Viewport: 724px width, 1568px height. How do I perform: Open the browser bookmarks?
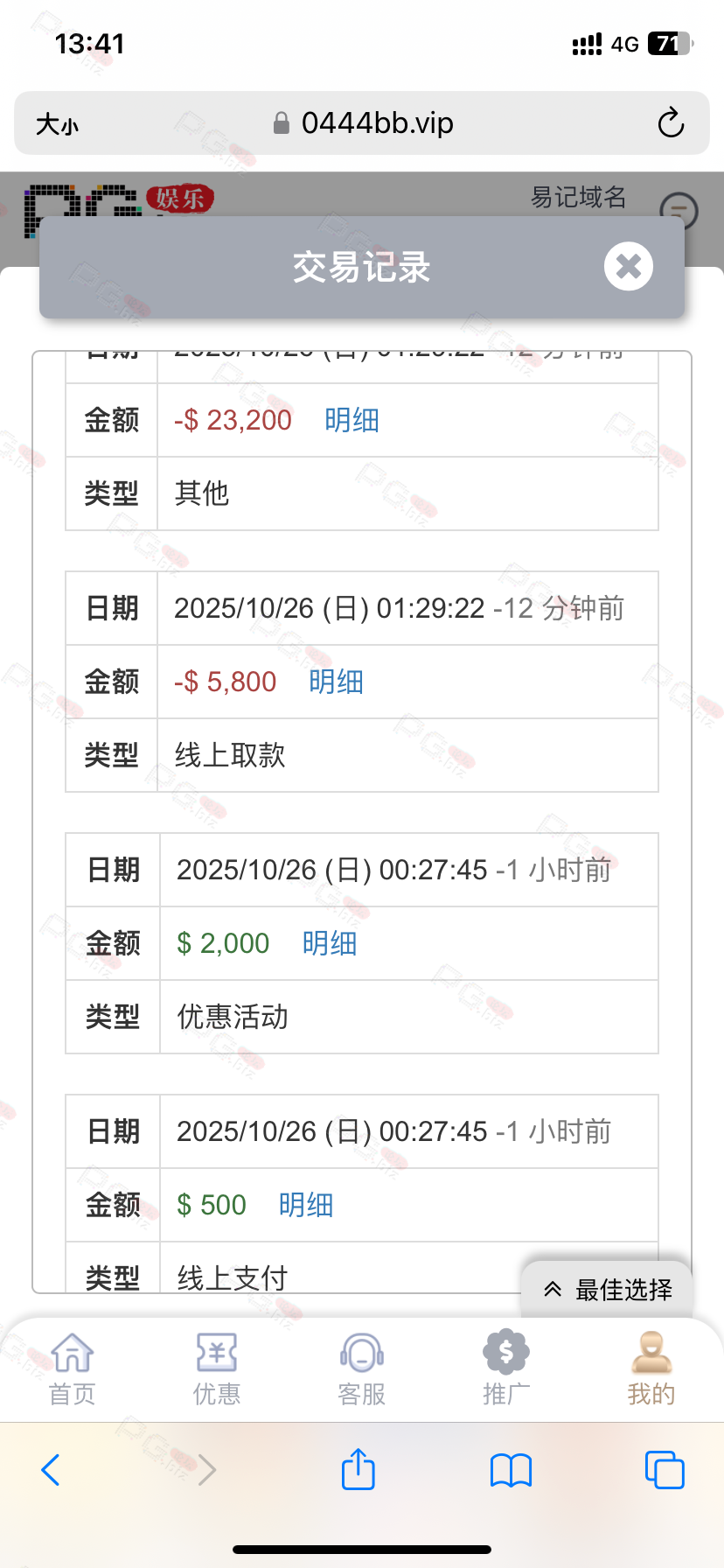[512, 1470]
